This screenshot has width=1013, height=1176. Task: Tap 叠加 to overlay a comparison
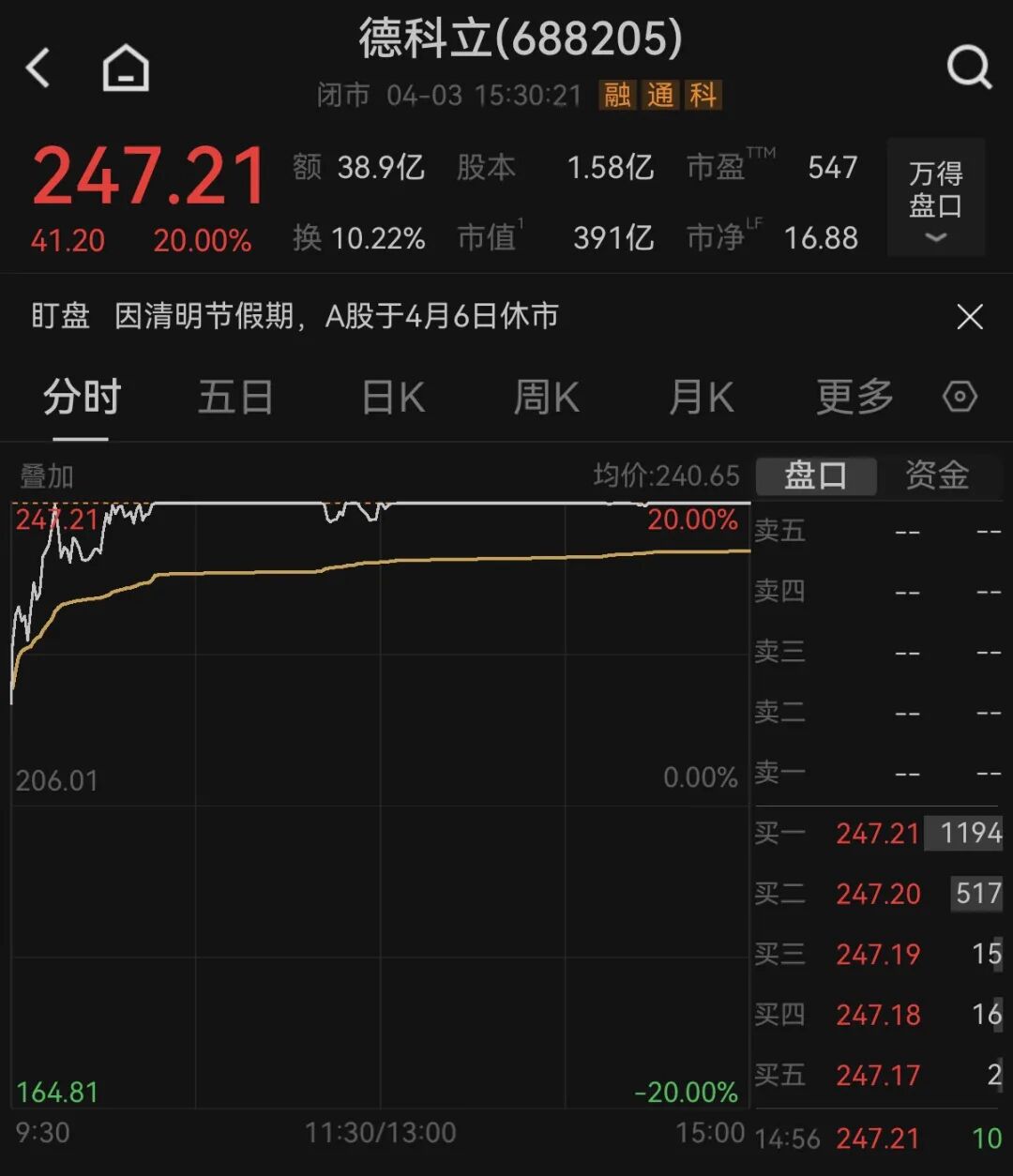click(x=47, y=476)
